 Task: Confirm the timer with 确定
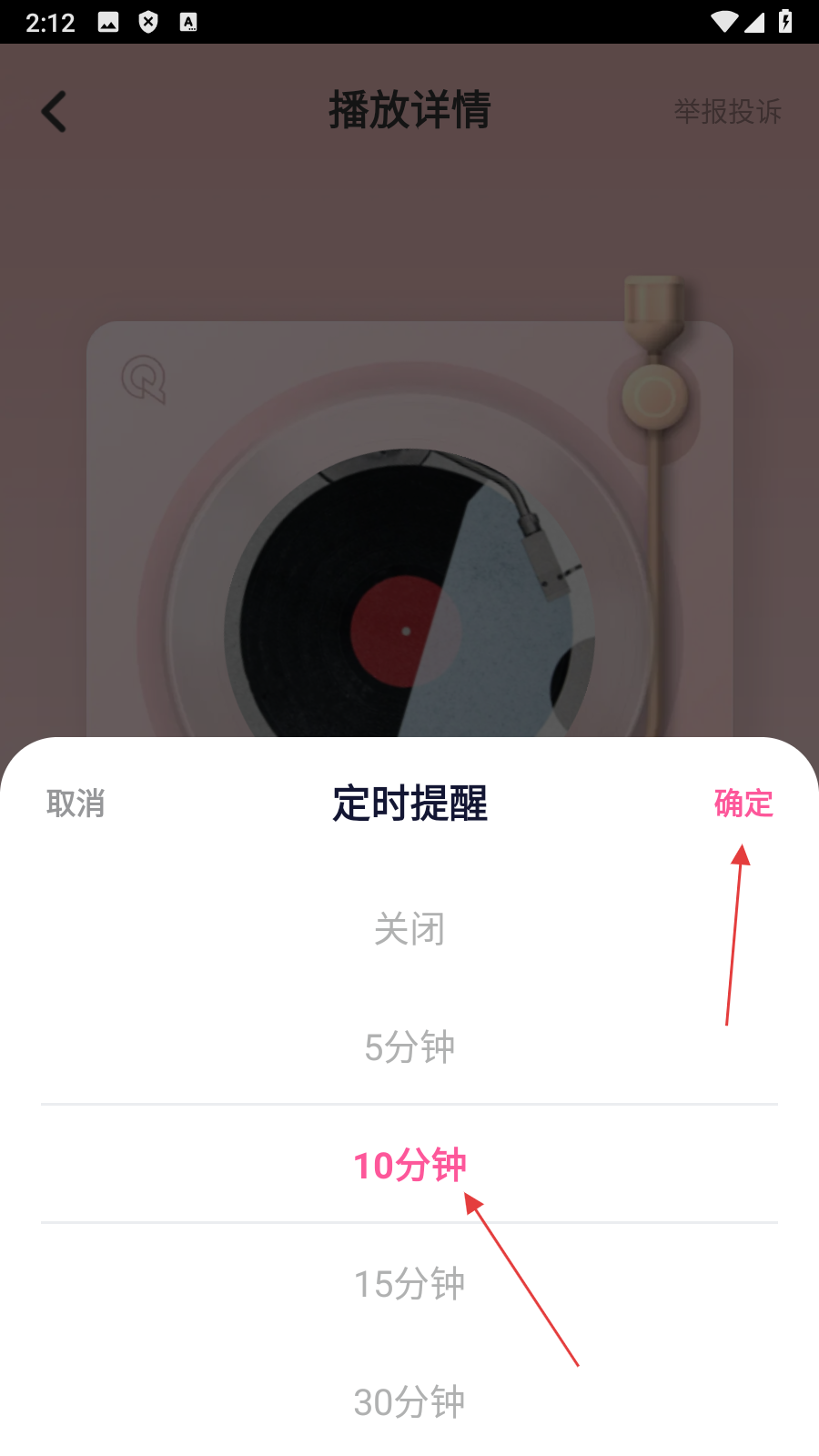[743, 804]
